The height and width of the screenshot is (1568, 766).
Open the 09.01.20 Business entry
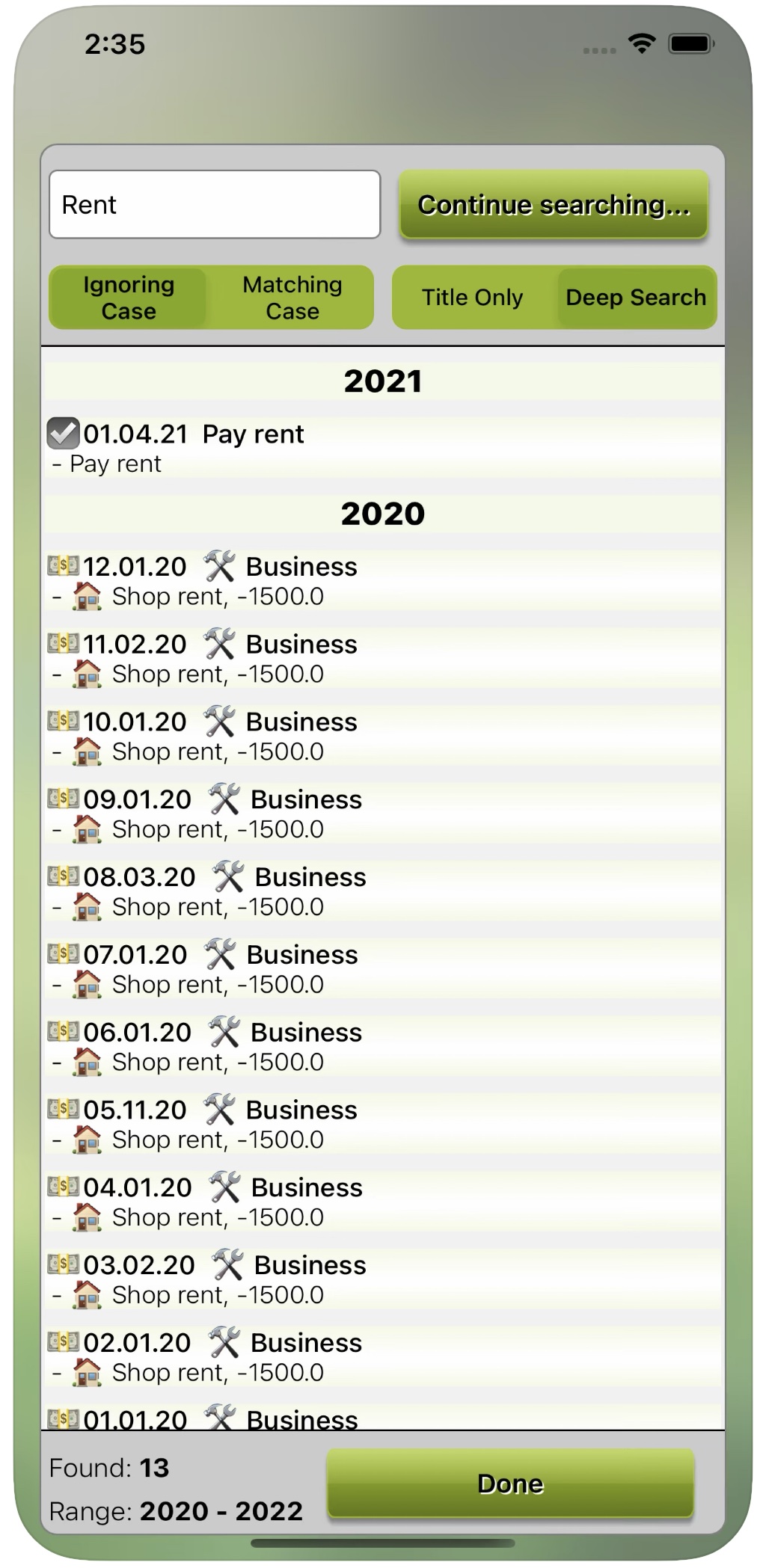[382, 814]
